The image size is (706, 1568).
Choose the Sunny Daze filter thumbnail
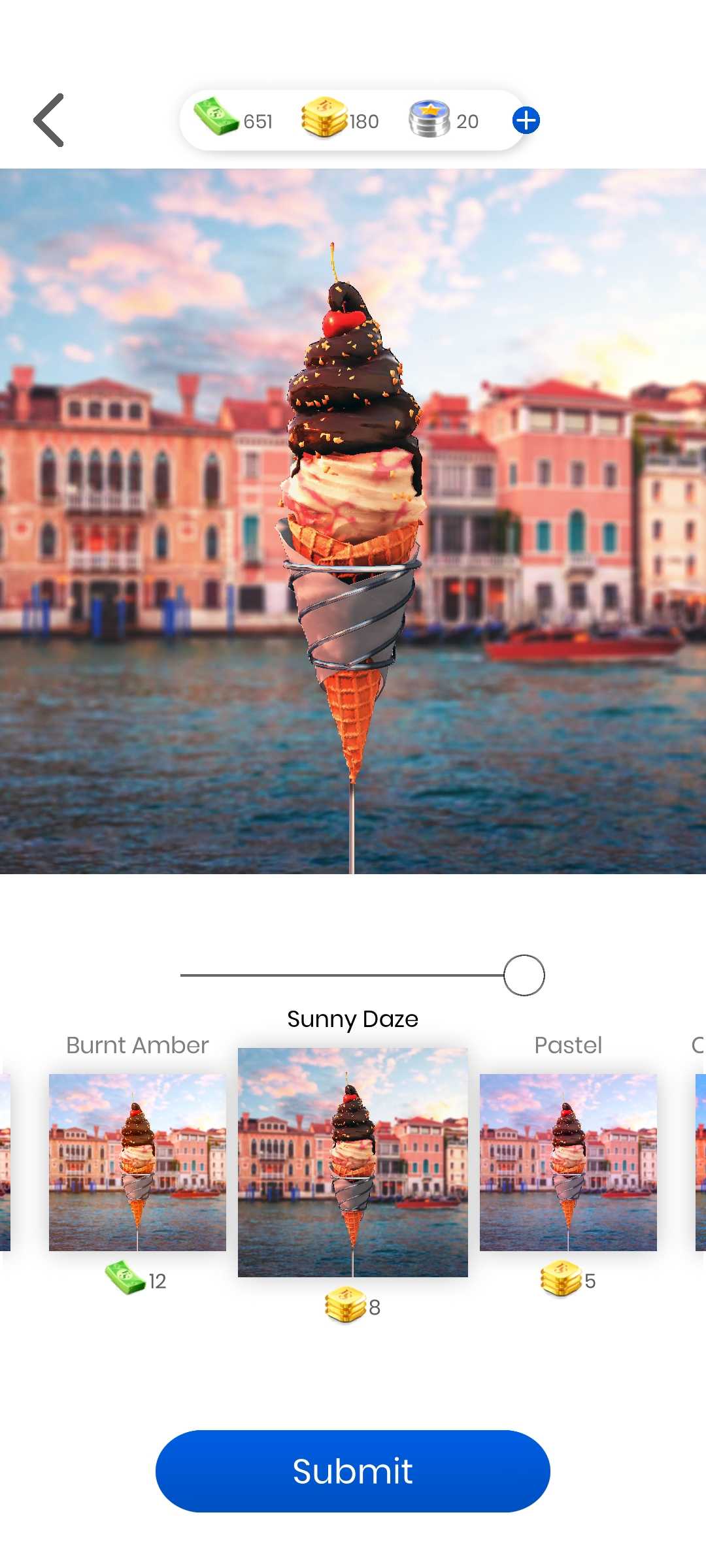(353, 1162)
